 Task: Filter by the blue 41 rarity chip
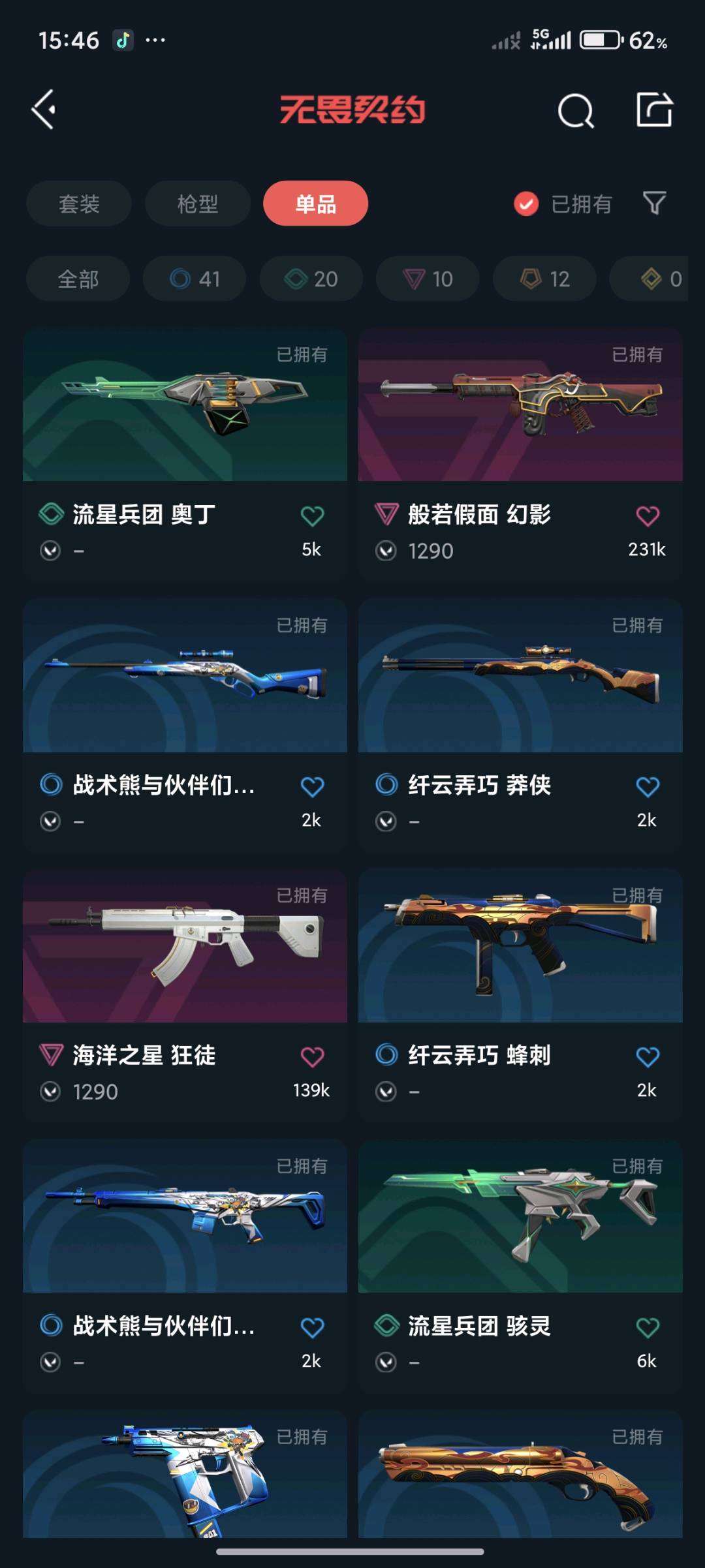coord(195,279)
